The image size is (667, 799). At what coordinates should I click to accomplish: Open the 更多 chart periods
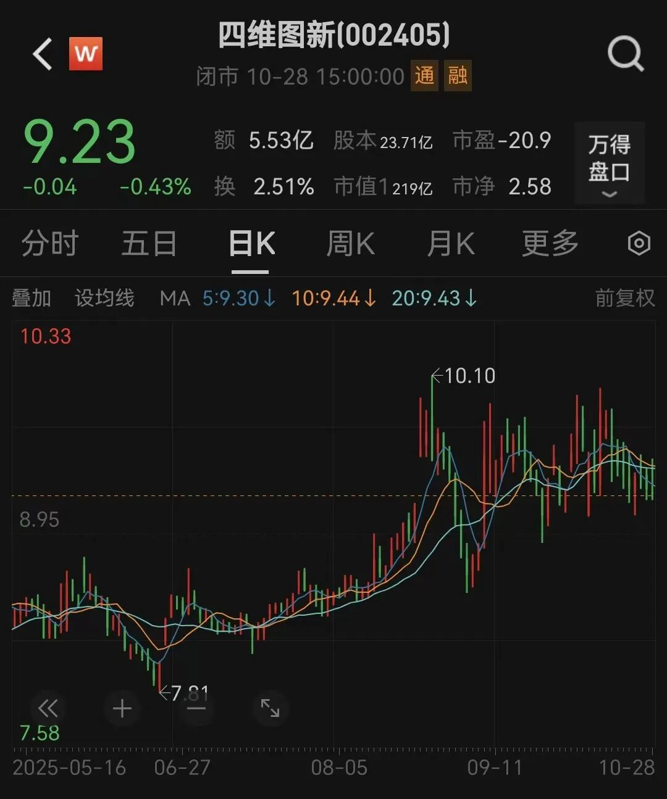click(550, 243)
